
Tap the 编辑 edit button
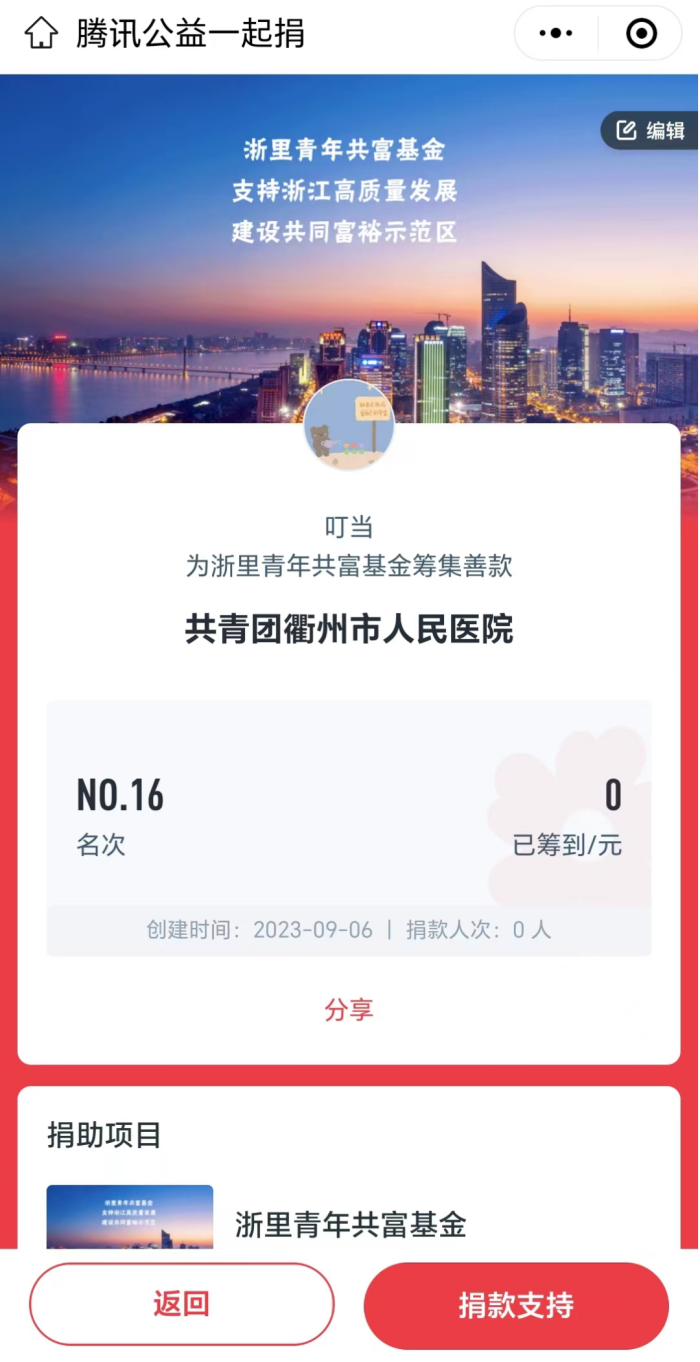pos(652,131)
